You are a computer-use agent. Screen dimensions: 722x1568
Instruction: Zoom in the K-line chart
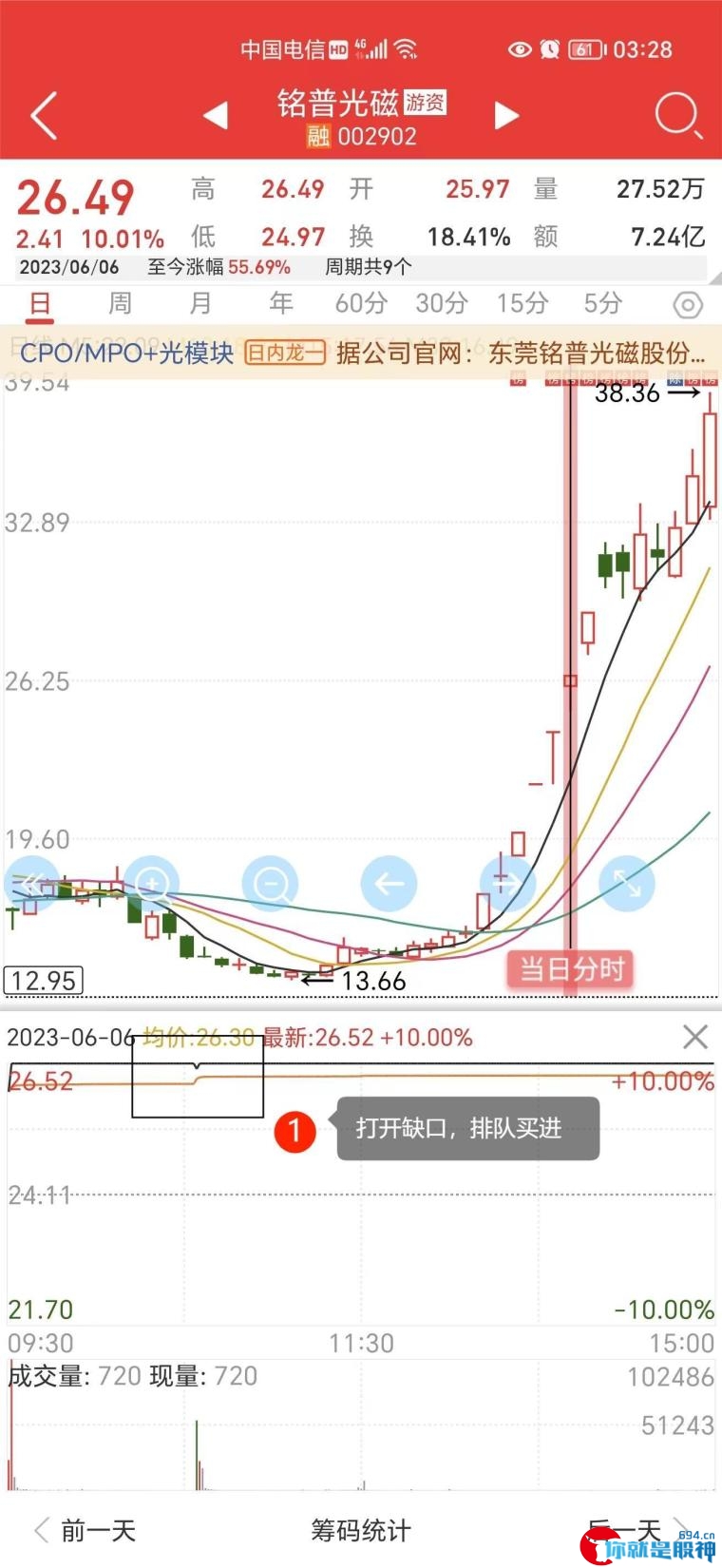point(151,884)
